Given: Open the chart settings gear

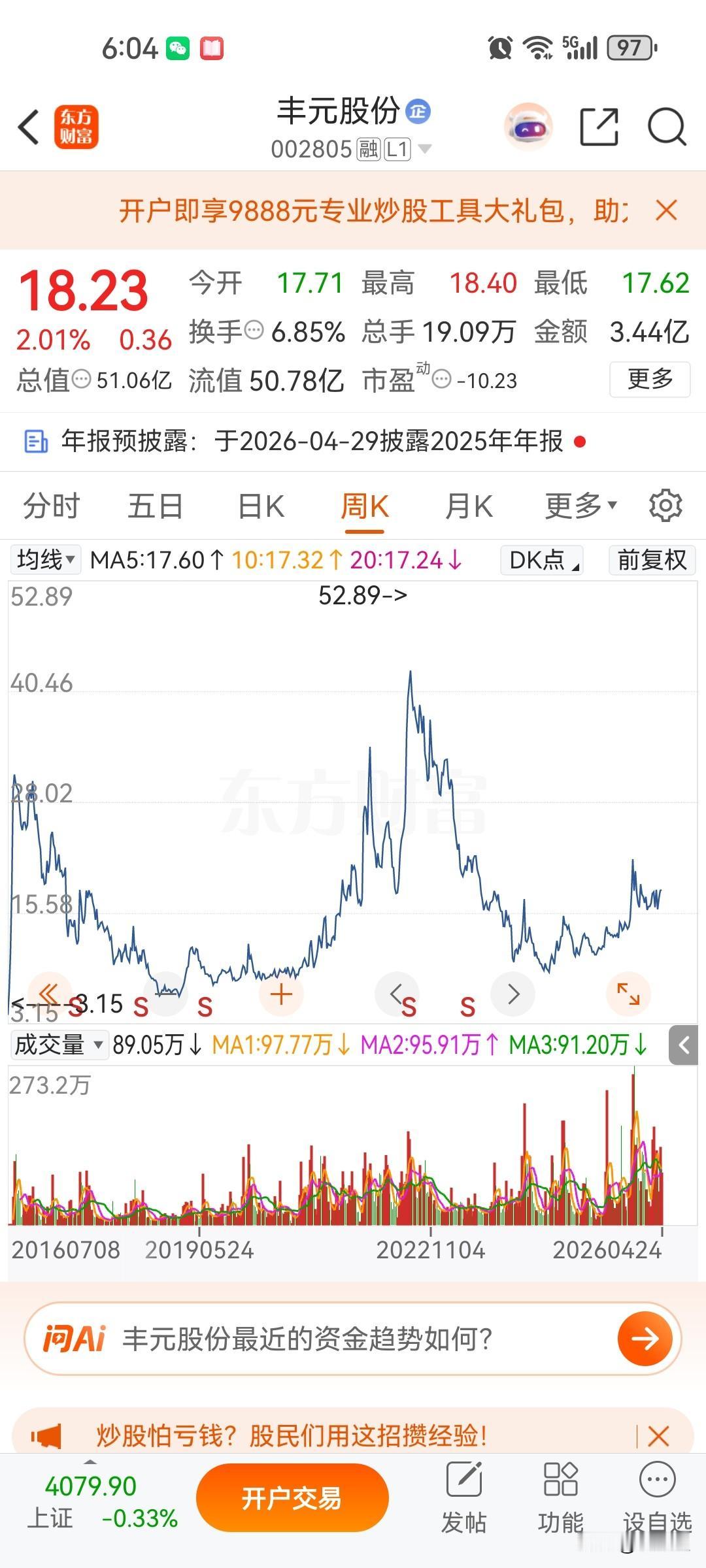Looking at the screenshot, I should 665,506.
